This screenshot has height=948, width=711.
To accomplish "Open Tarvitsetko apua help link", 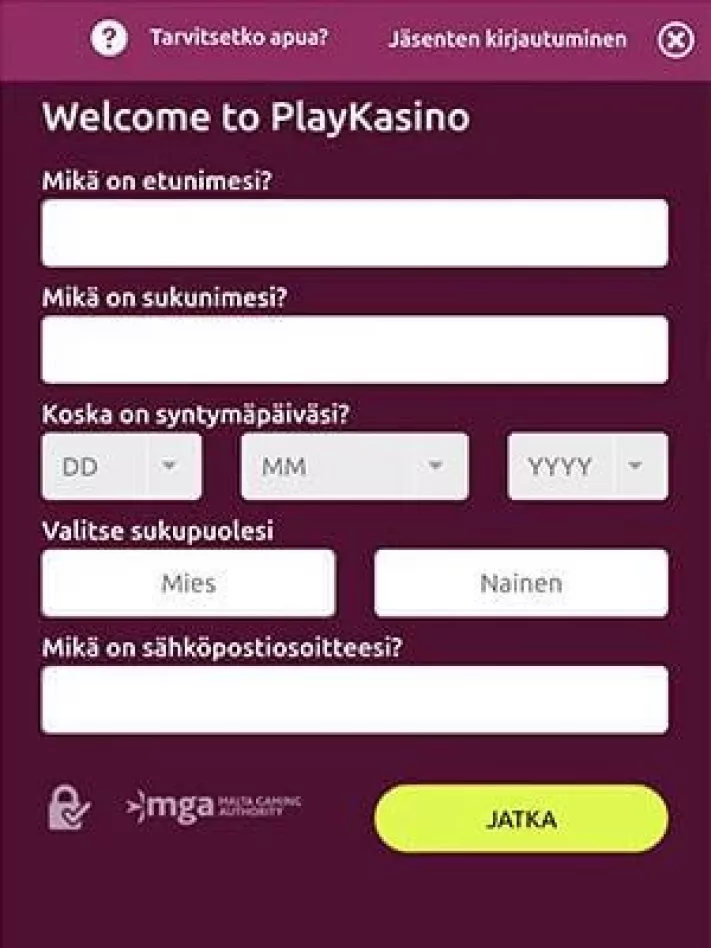I will point(238,39).
